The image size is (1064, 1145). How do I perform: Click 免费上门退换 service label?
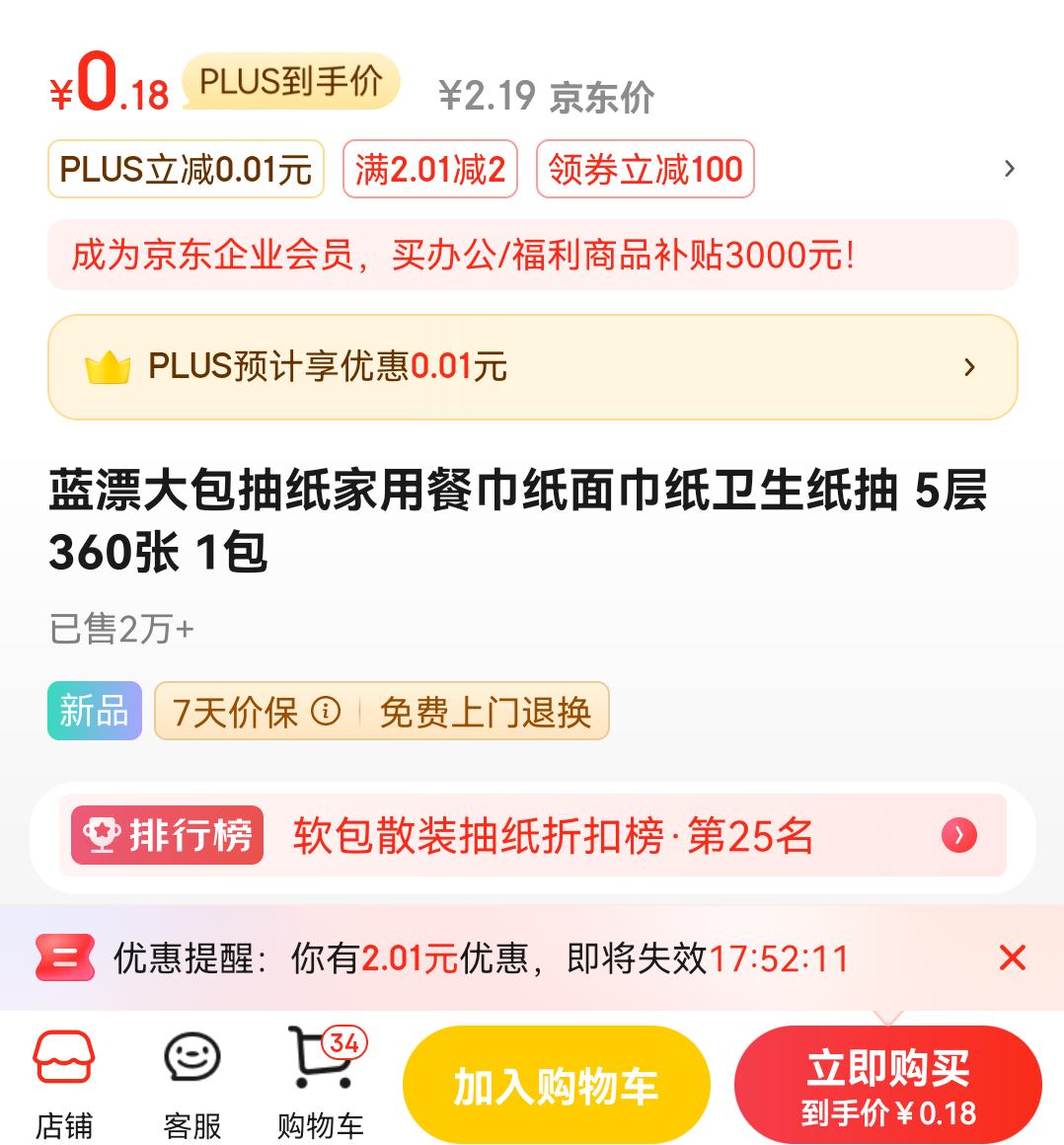pyautogui.click(x=485, y=712)
